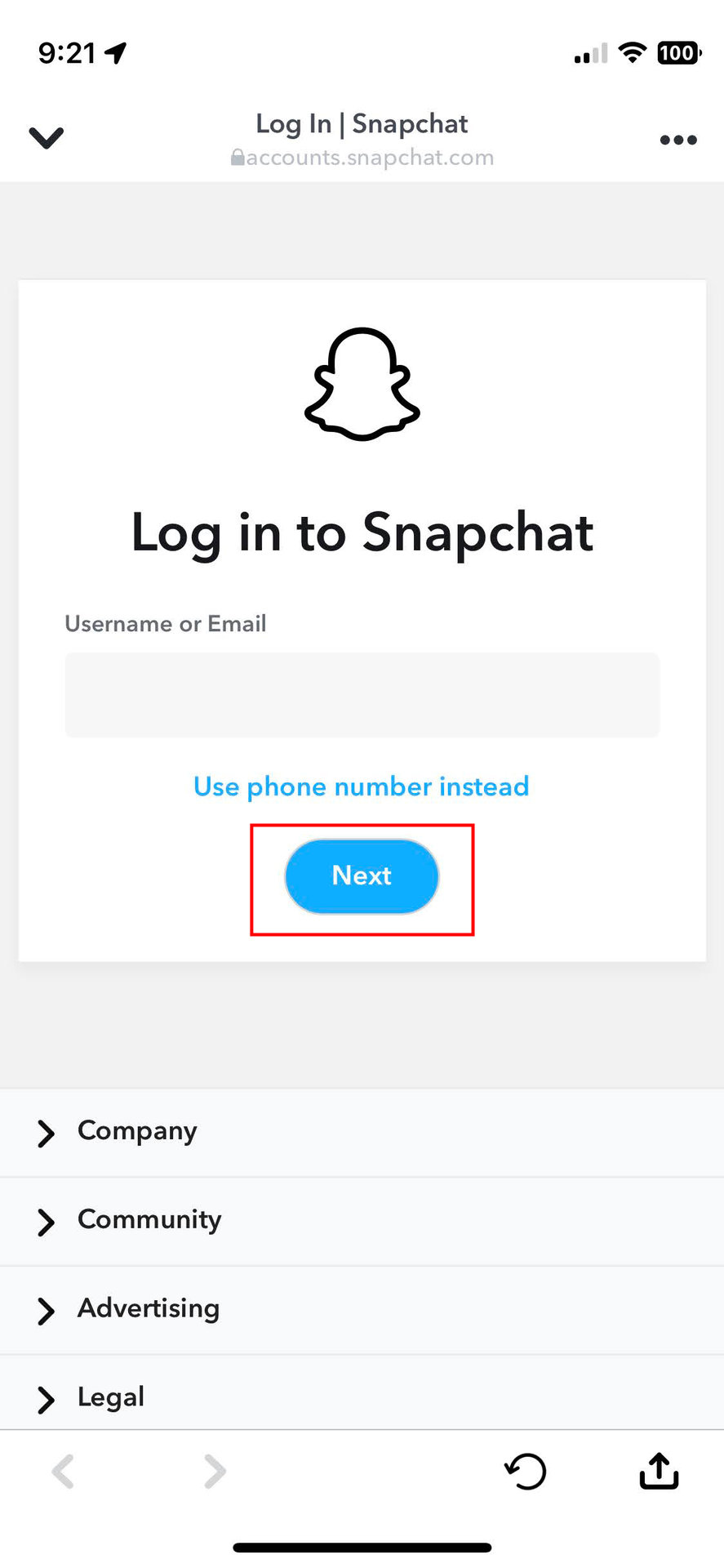This screenshot has width=724, height=1568.
Task: Reload the page
Action: 526,1472
